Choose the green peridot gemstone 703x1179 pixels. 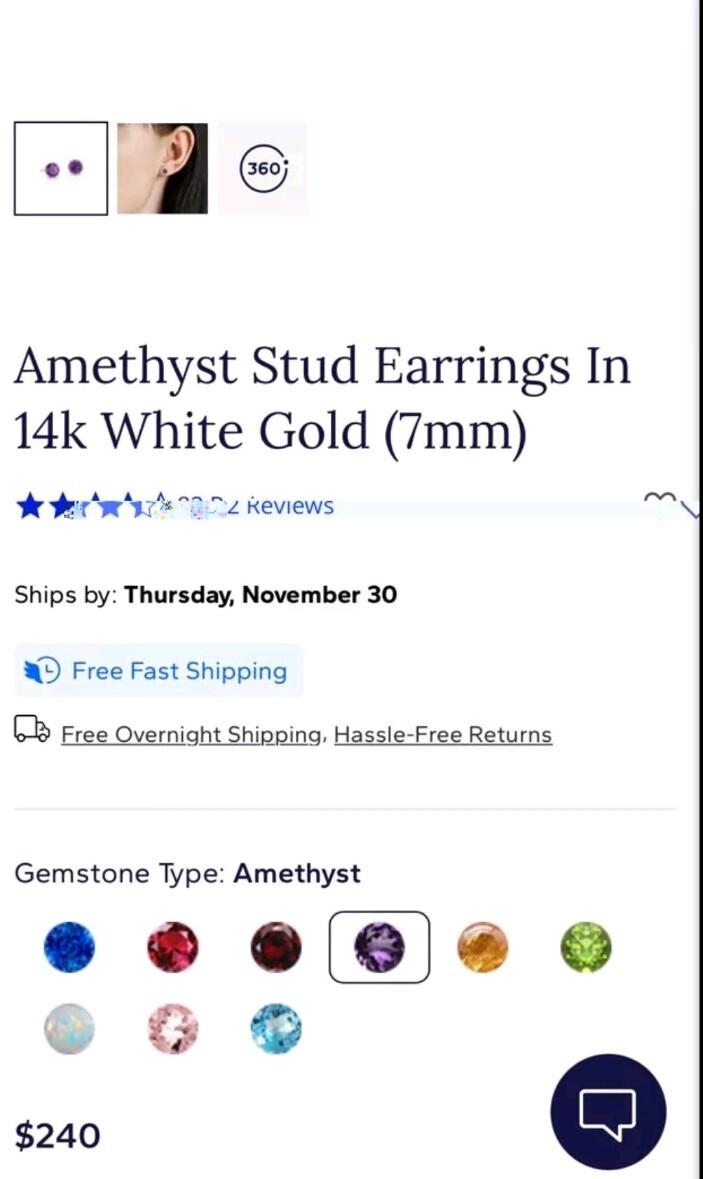click(586, 947)
